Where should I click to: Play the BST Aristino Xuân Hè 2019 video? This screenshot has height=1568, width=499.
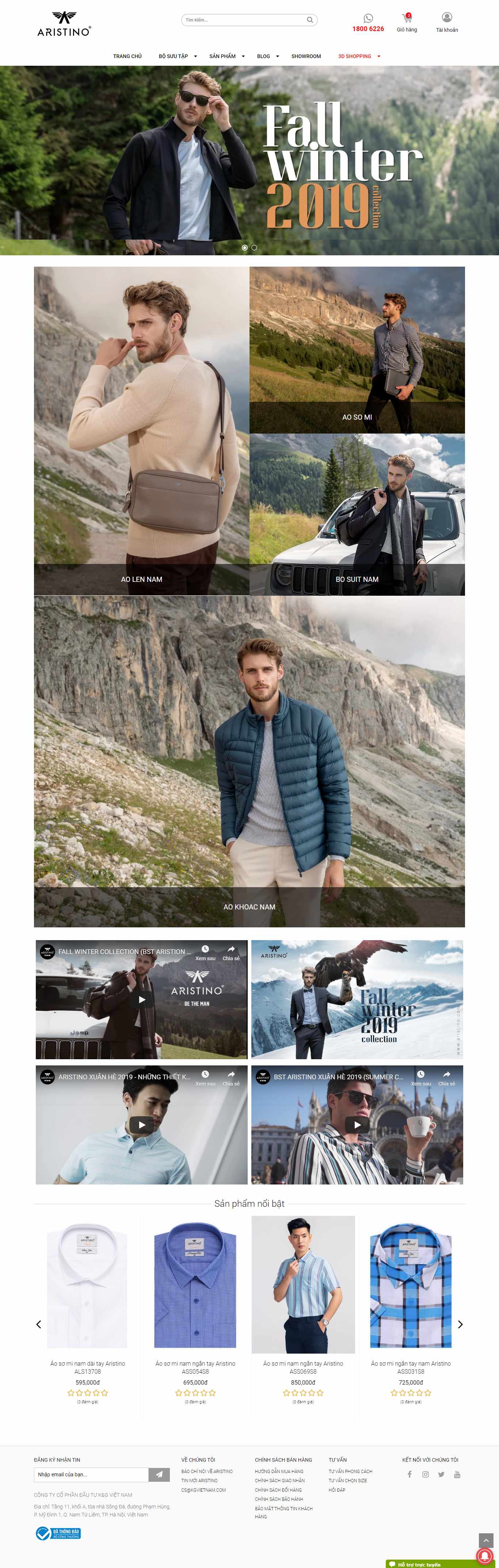(357, 1124)
